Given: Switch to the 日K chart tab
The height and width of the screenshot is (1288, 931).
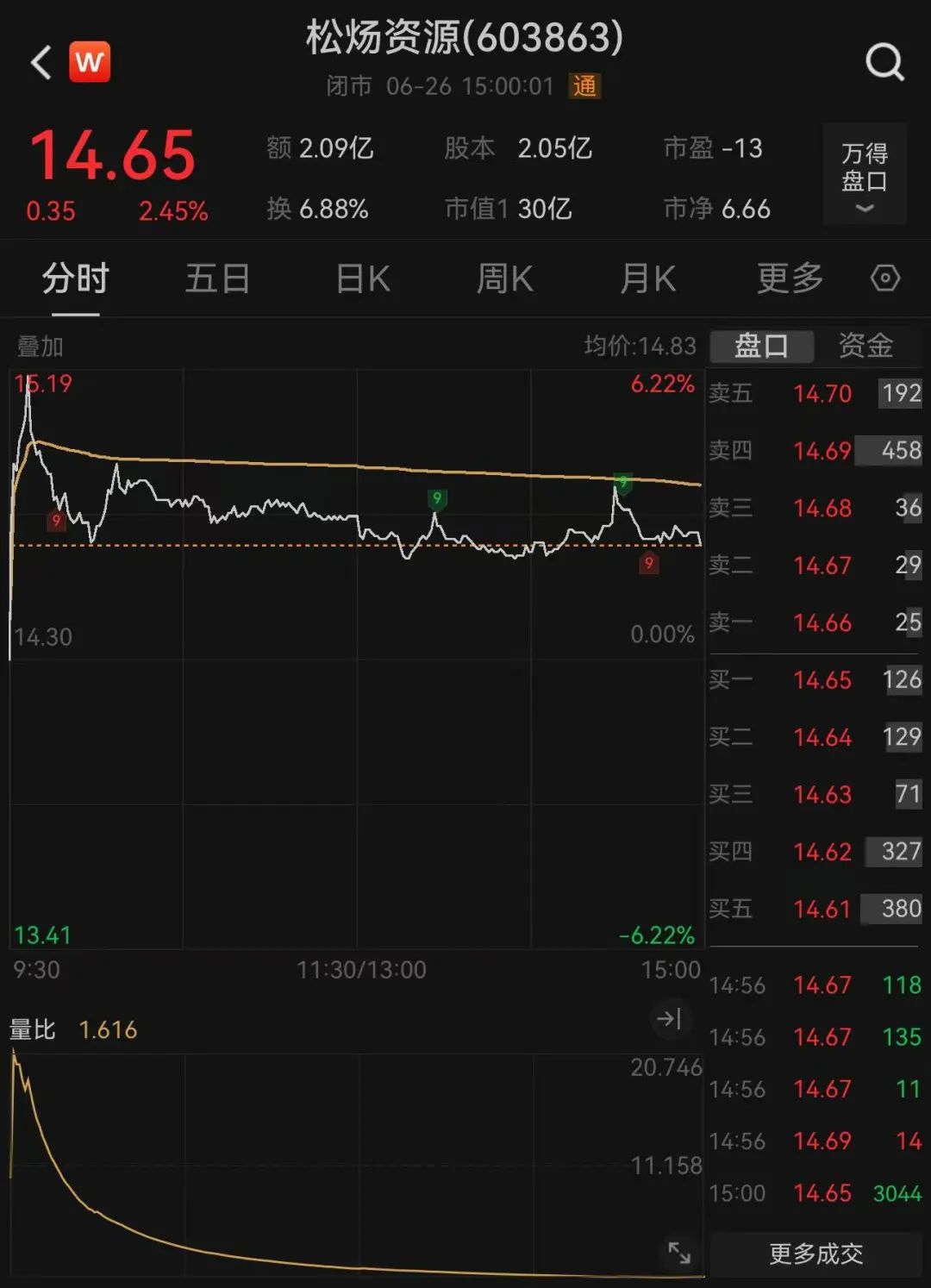Looking at the screenshot, I should click(362, 278).
